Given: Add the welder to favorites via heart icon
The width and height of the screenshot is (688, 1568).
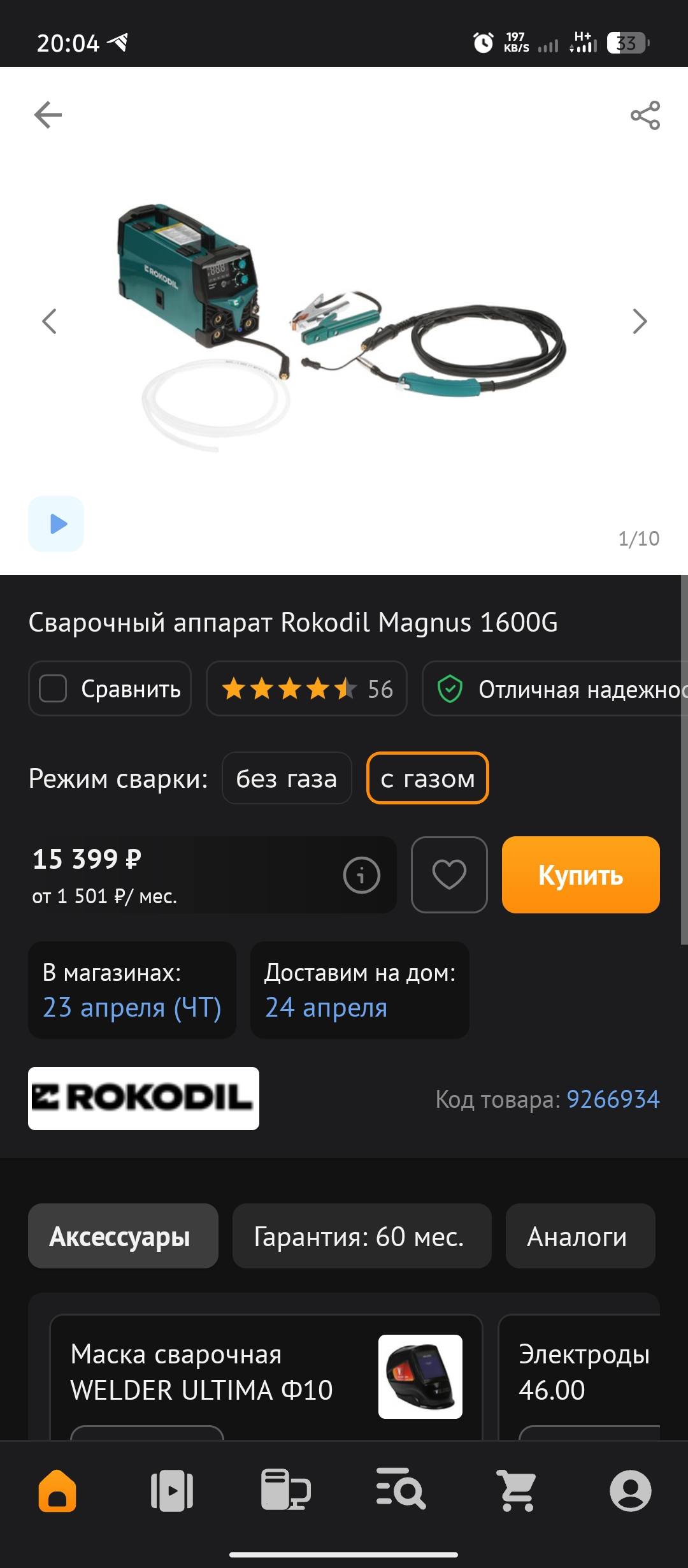Looking at the screenshot, I should coord(449,875).
